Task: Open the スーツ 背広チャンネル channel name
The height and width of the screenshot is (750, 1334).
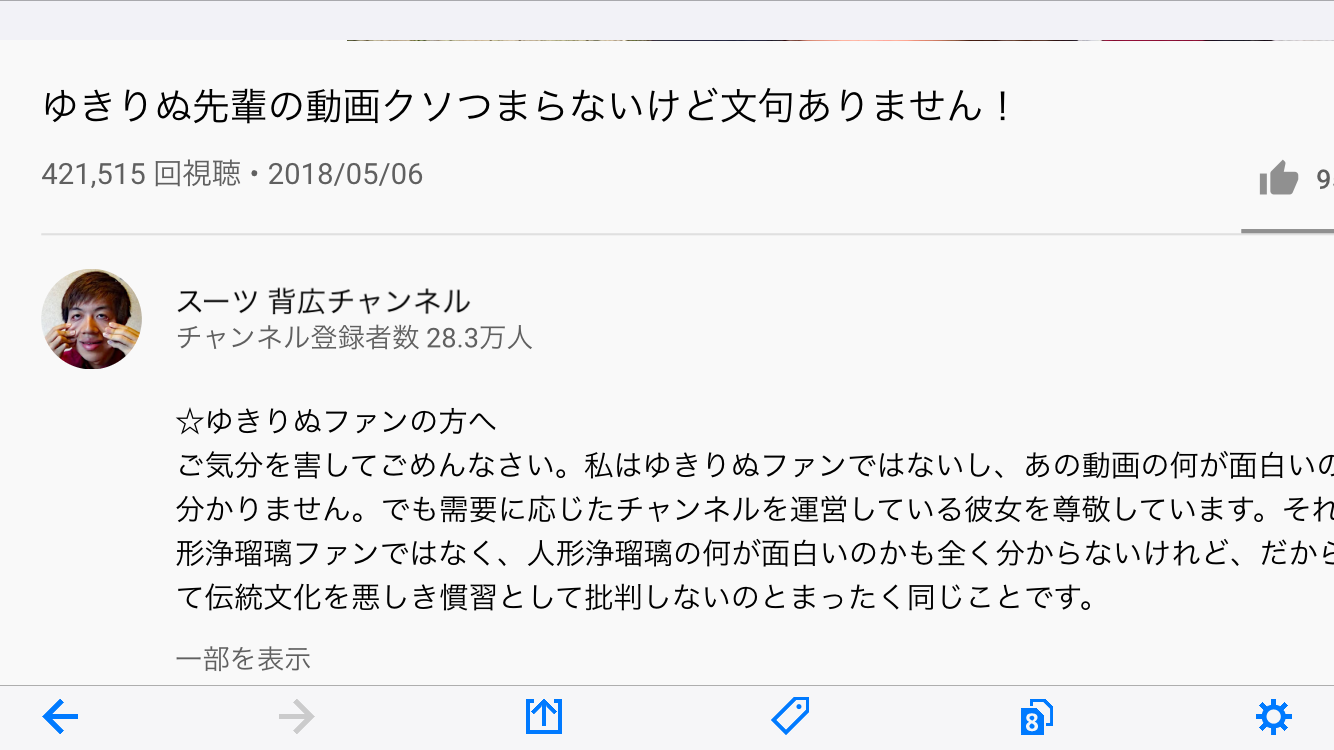Action: click(322, 300)
